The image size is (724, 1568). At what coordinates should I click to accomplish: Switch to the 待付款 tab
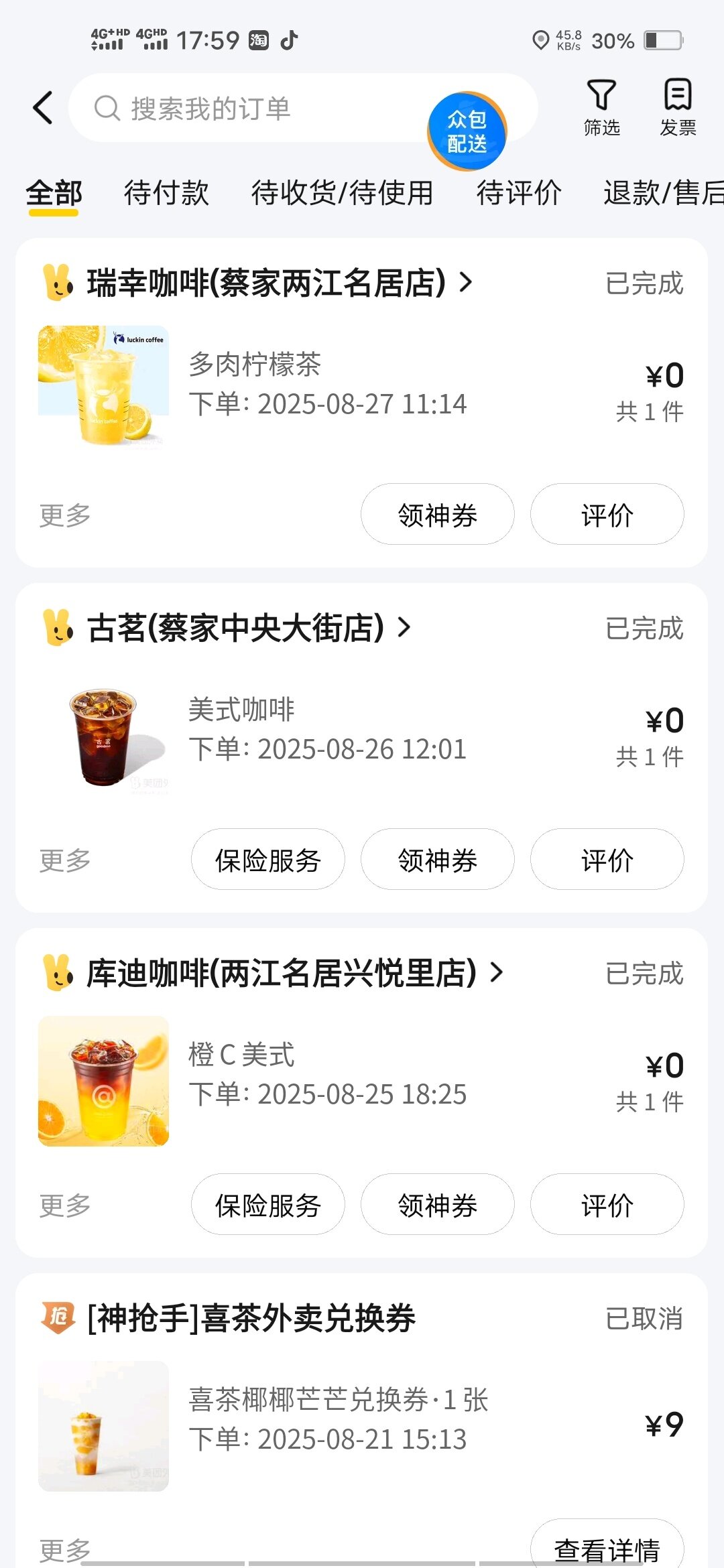(x=166, y=194)
